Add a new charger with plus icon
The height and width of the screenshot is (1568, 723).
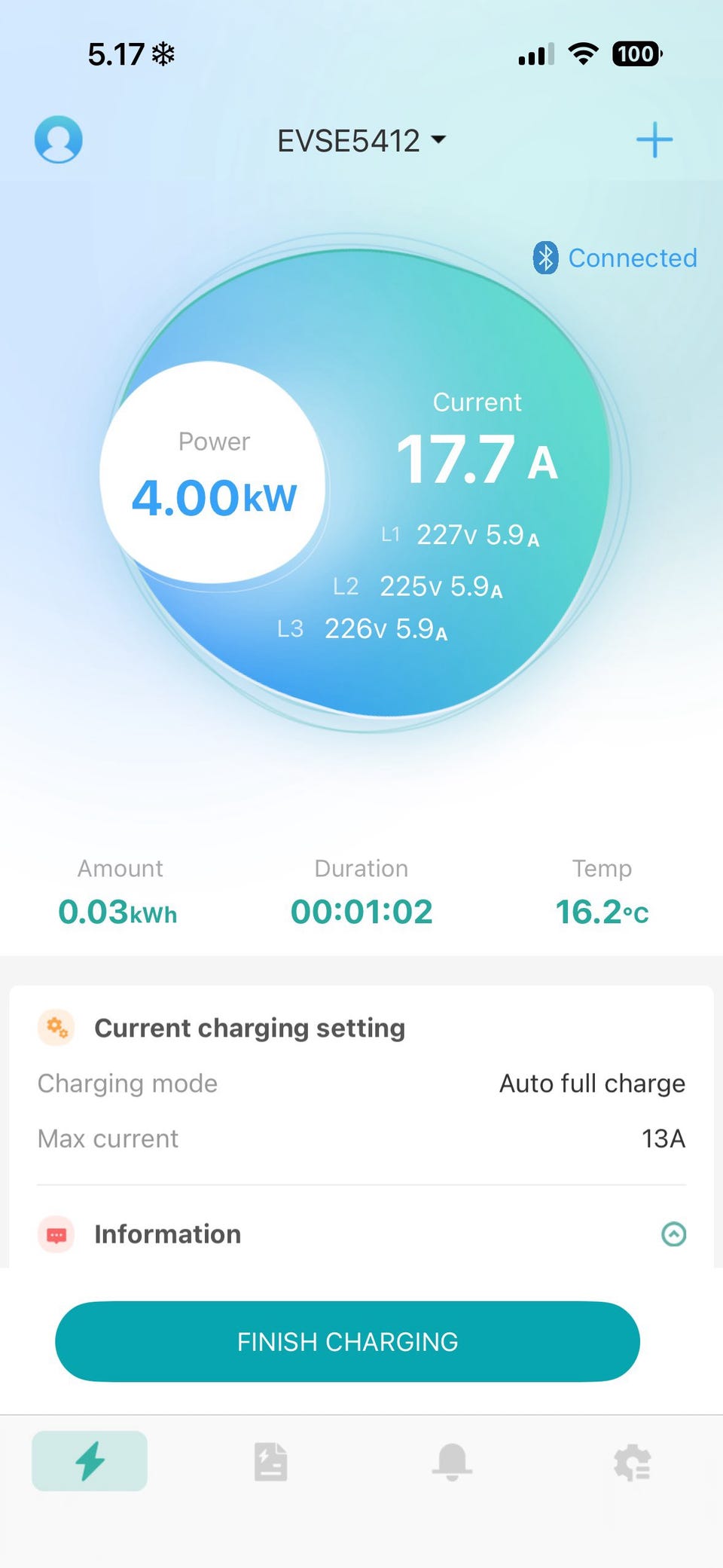point(654,140)
